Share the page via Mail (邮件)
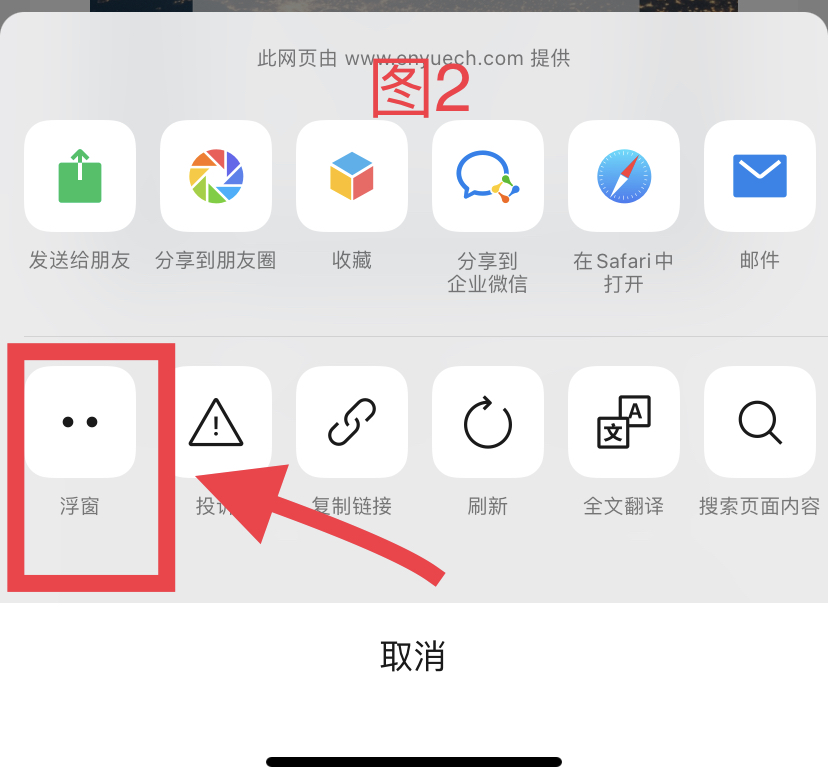This screenshot has width=828, height=783. click(759, 177)
